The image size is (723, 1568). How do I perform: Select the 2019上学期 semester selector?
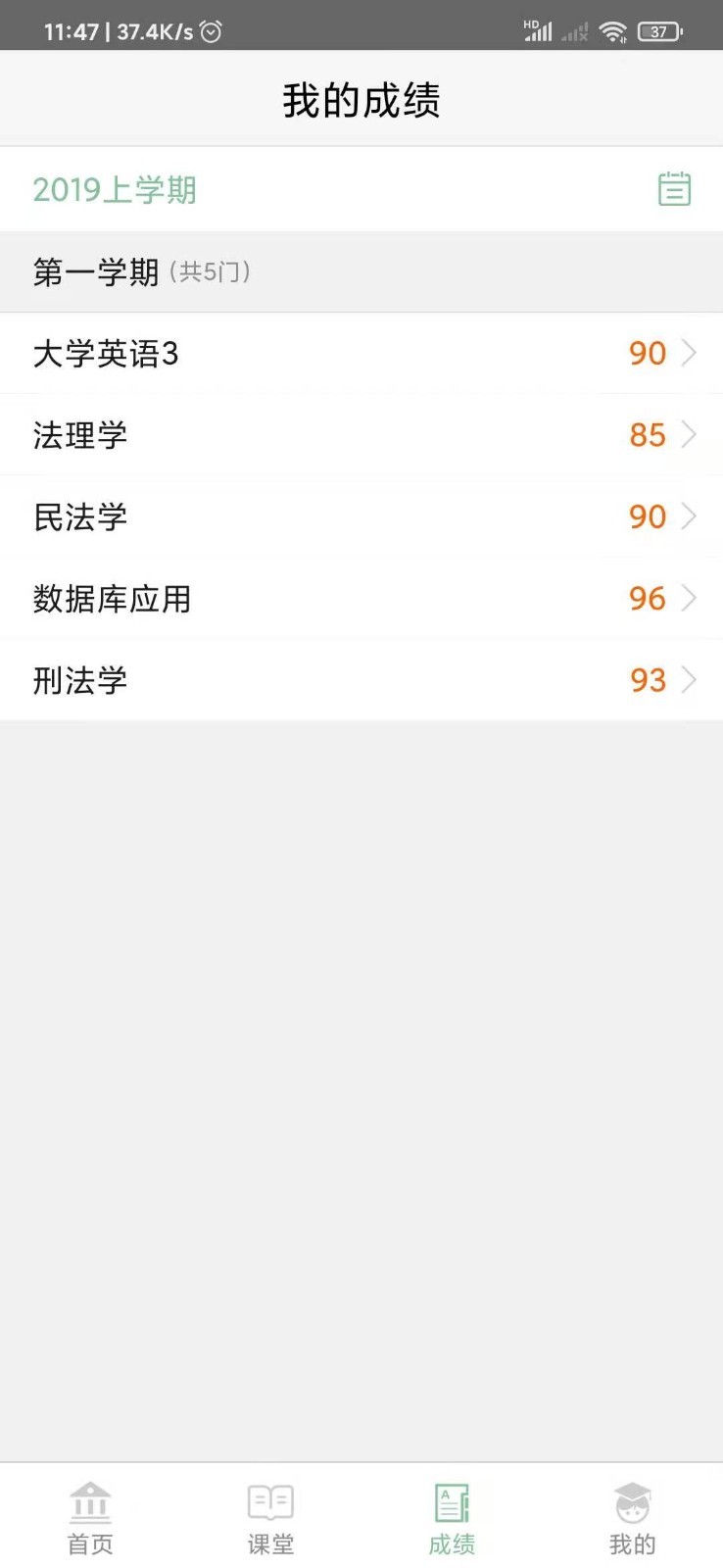[x=114, y=189]
